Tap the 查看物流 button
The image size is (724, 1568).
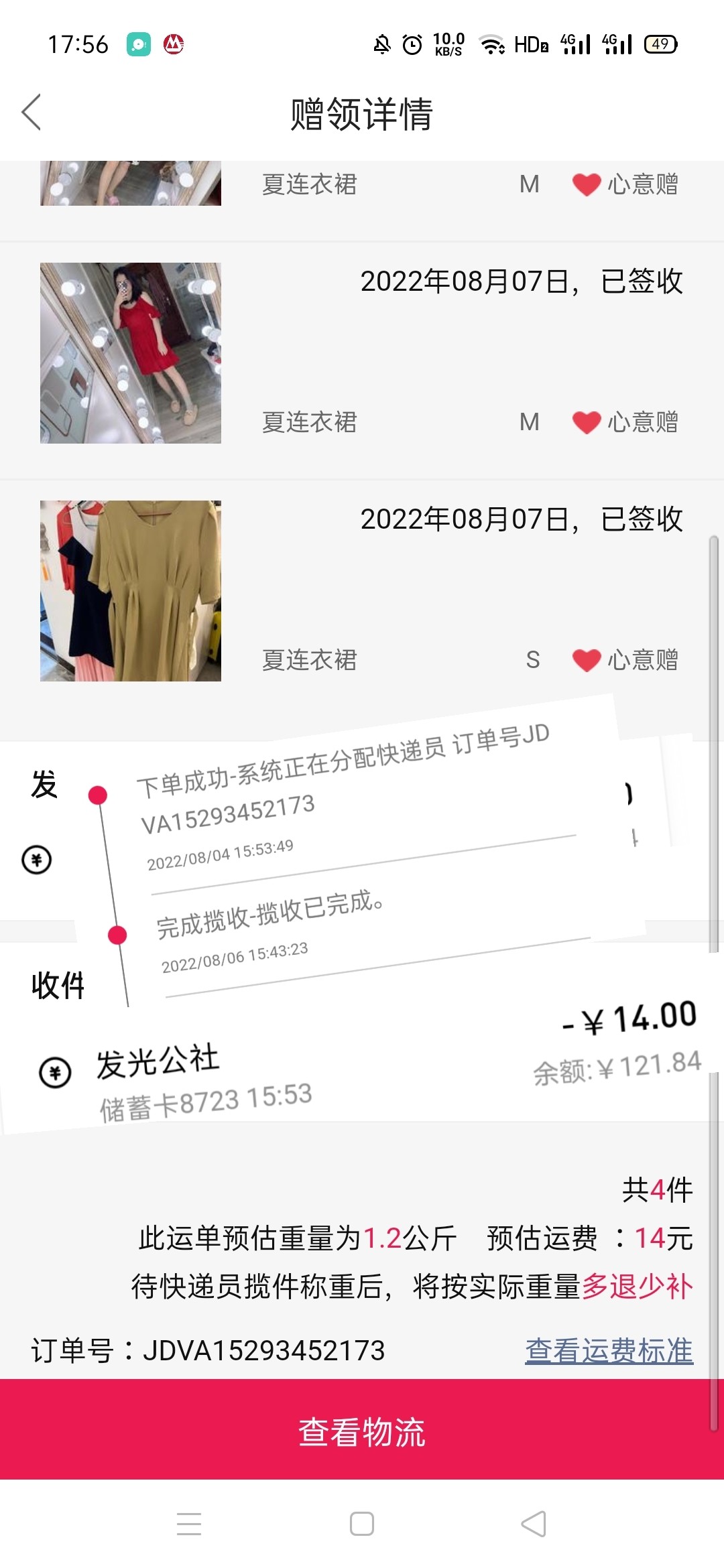[362, 1431]
